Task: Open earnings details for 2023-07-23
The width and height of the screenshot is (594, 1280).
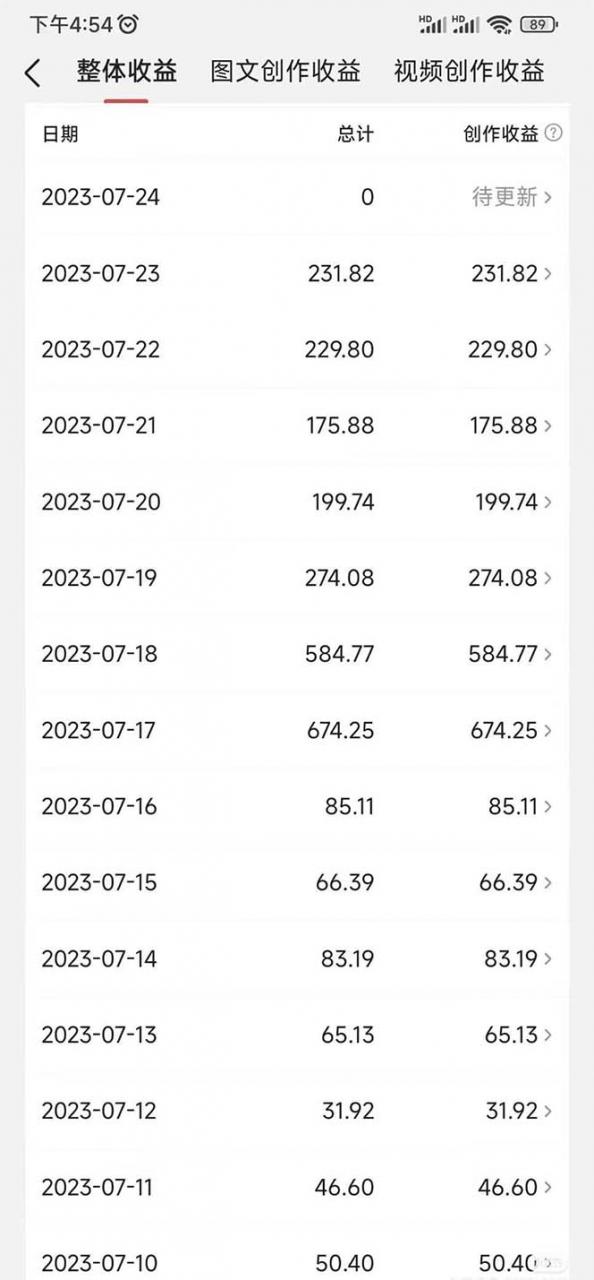Action: [297, 273]
